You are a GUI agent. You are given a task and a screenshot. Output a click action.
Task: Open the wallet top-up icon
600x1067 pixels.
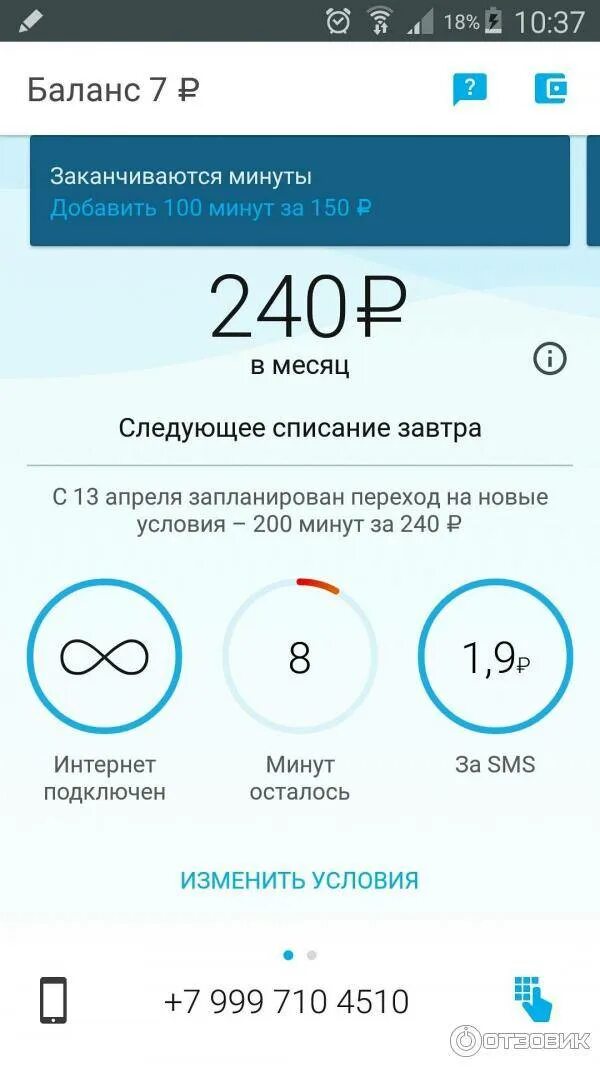click(x=550, y=89)
